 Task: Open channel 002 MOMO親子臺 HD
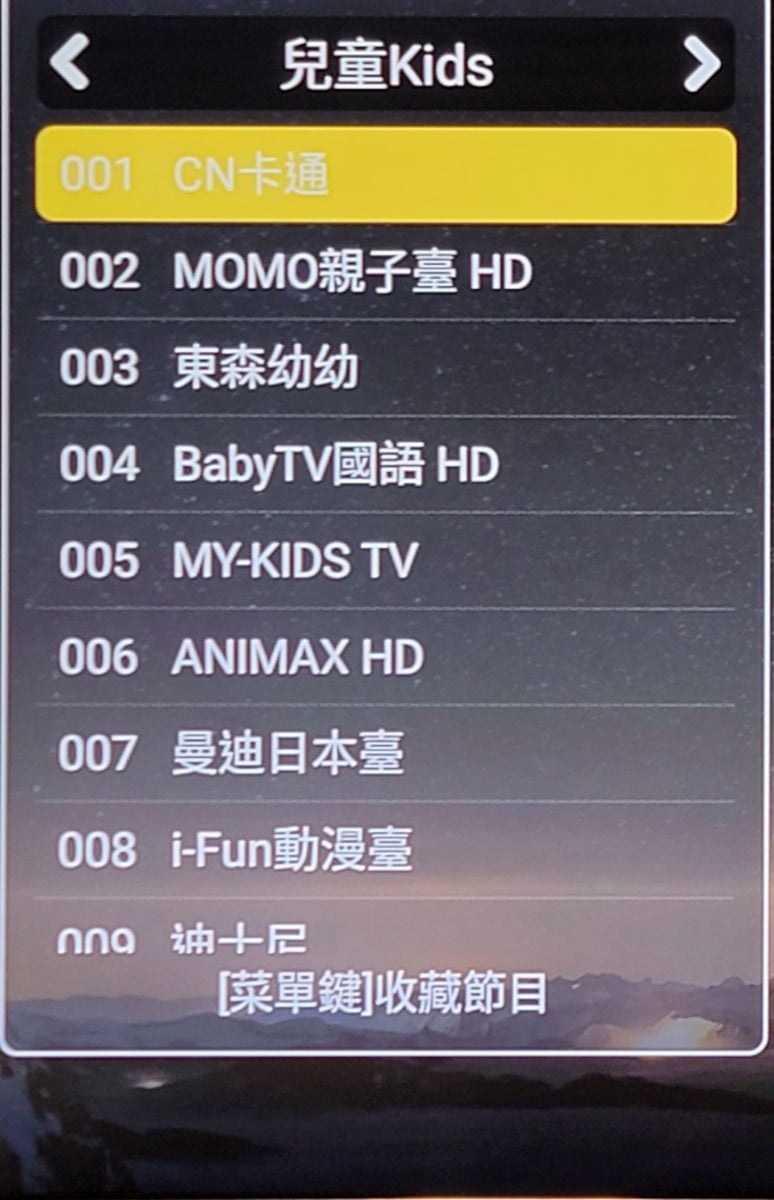pyautogui.click(x=385, y=272)
